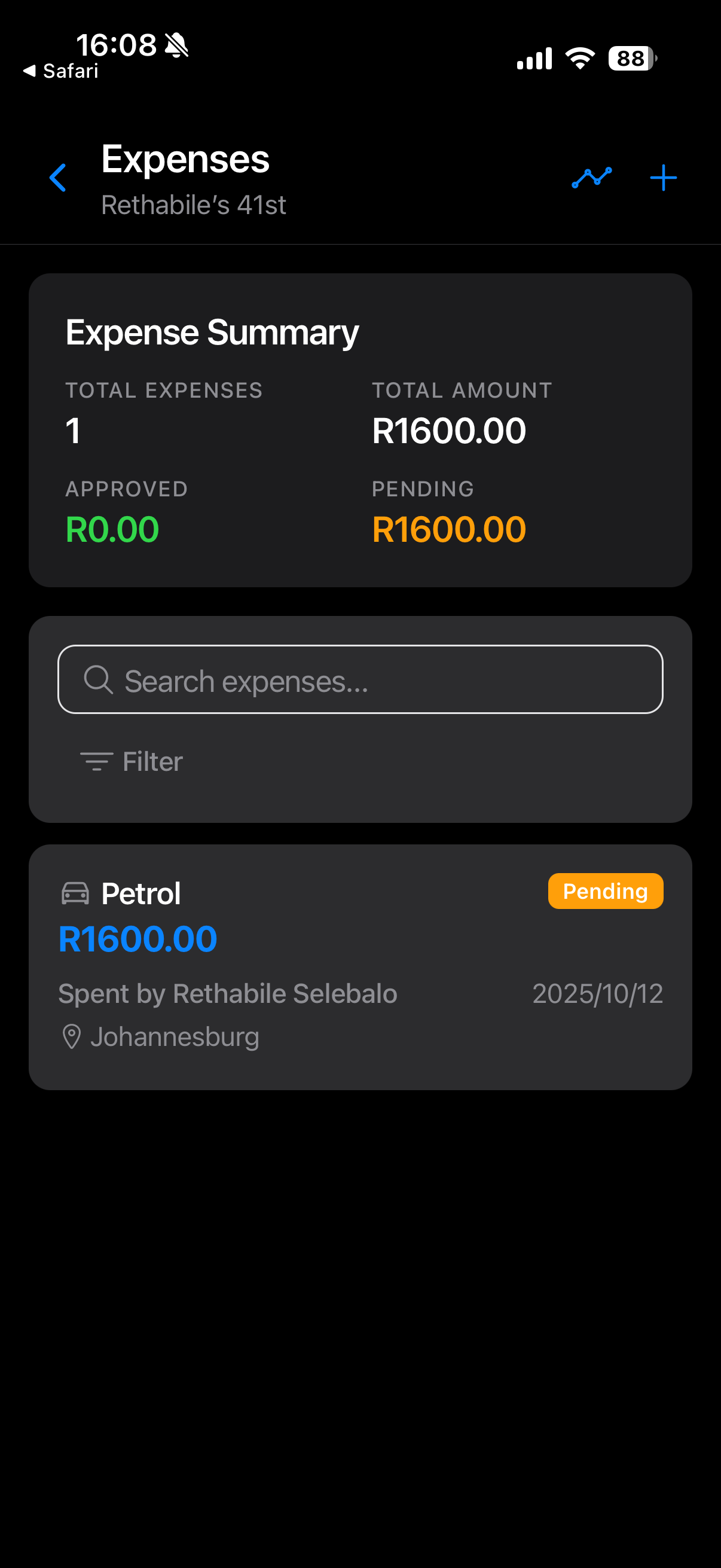Collapse the Rethabile's 41st expenses view

[58, 177]
